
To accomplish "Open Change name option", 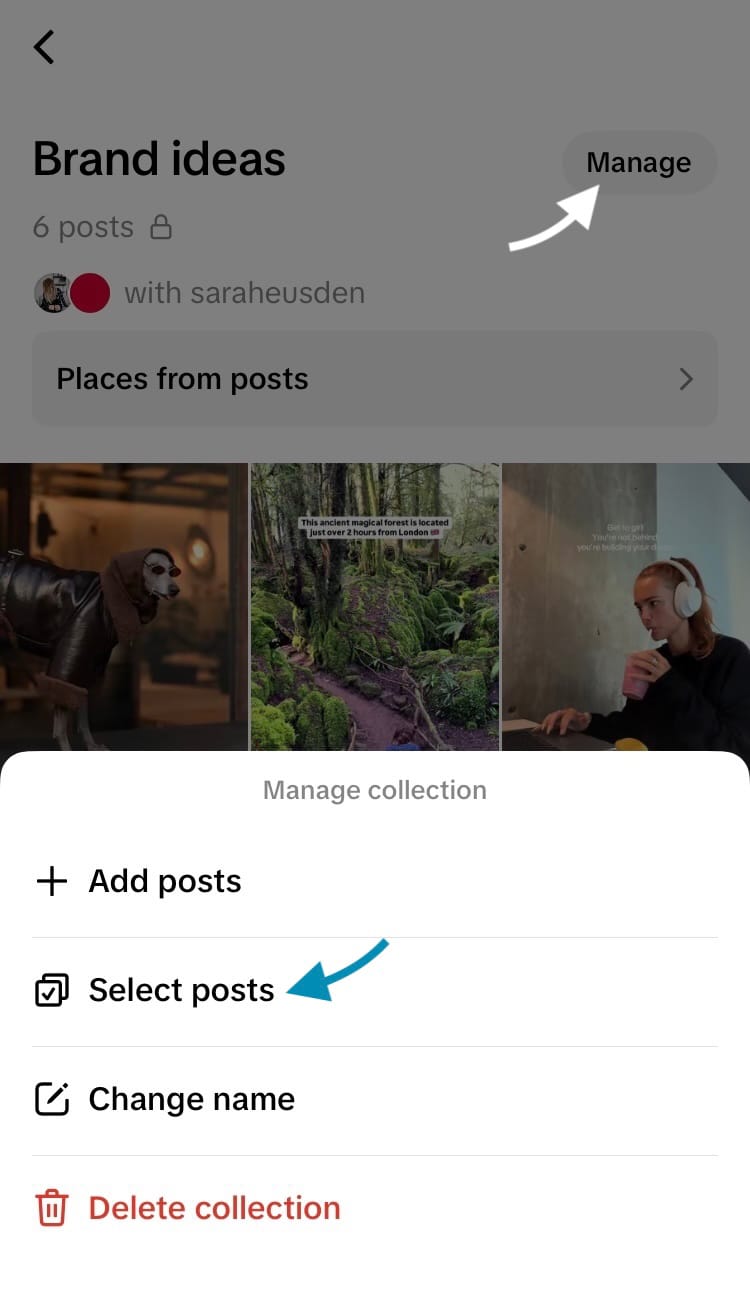I will pyautogui.click(x=190, y=1099).
